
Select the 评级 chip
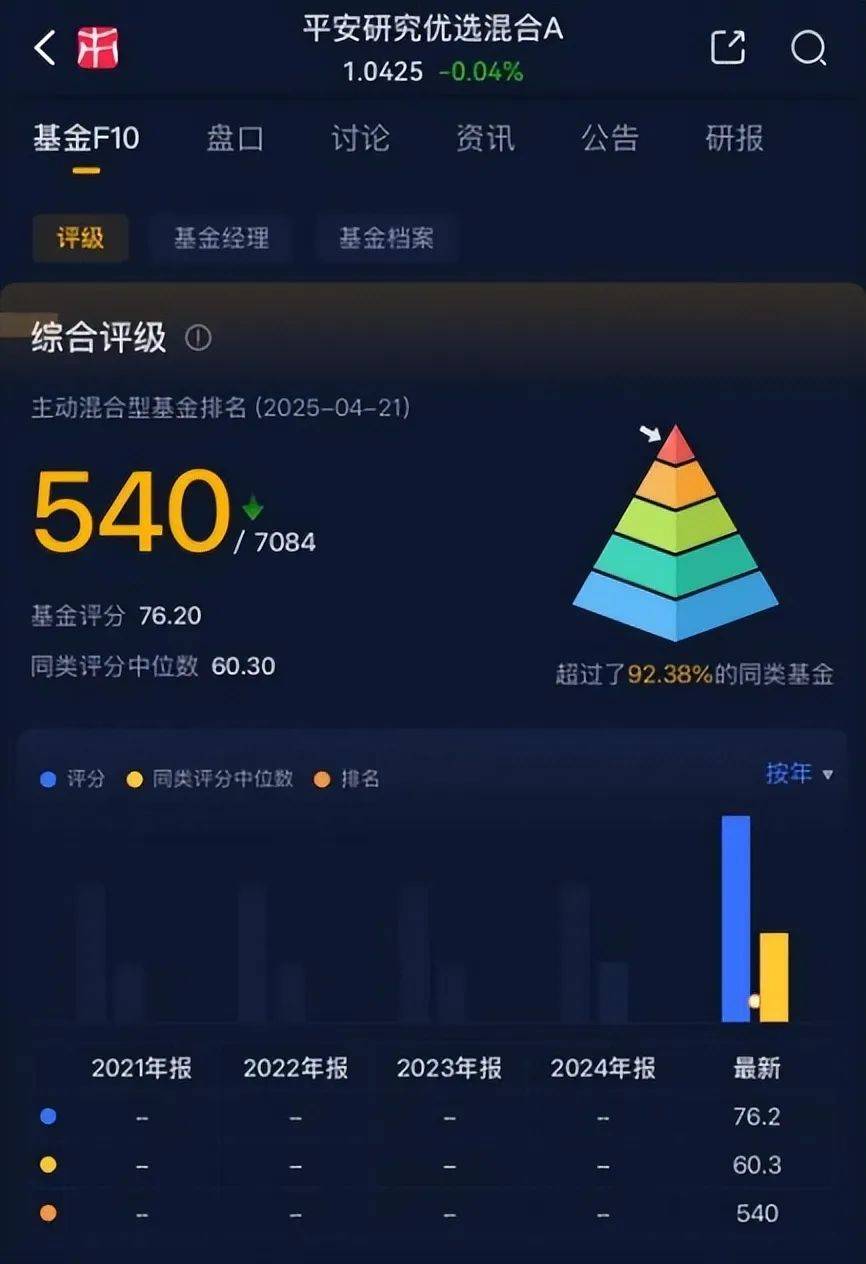[x=80, y=239]
